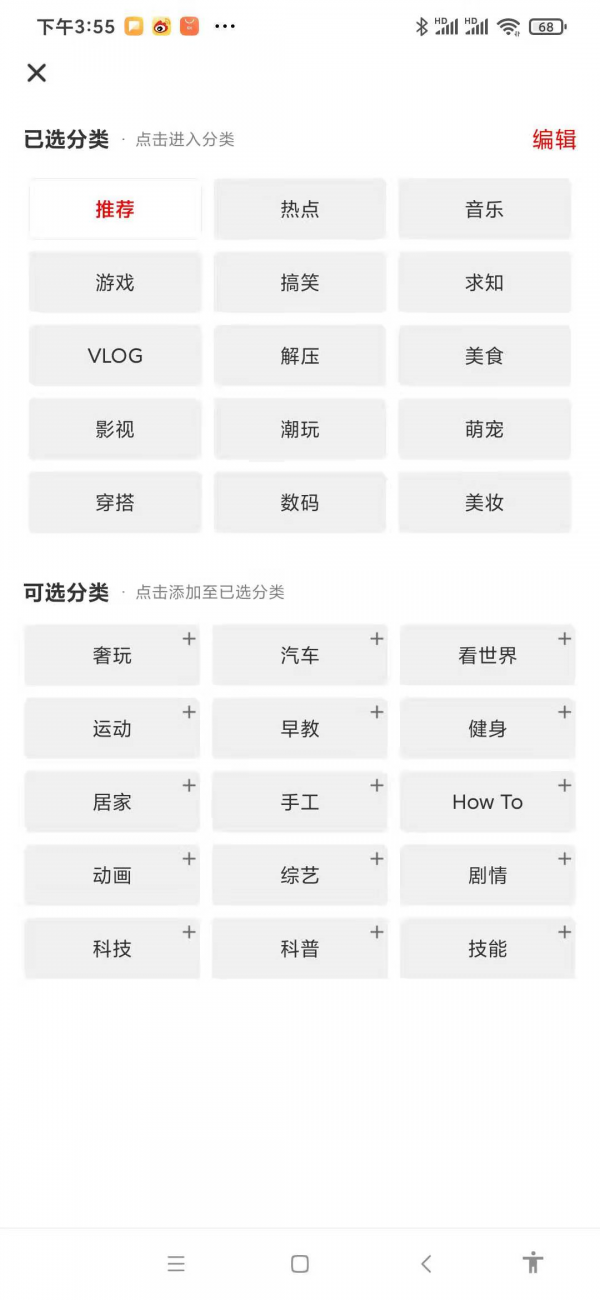Image resolution: width=600 pixels, height=1300 pixels.
Task: Open the 搞笑 category
Action: point(300,283)
